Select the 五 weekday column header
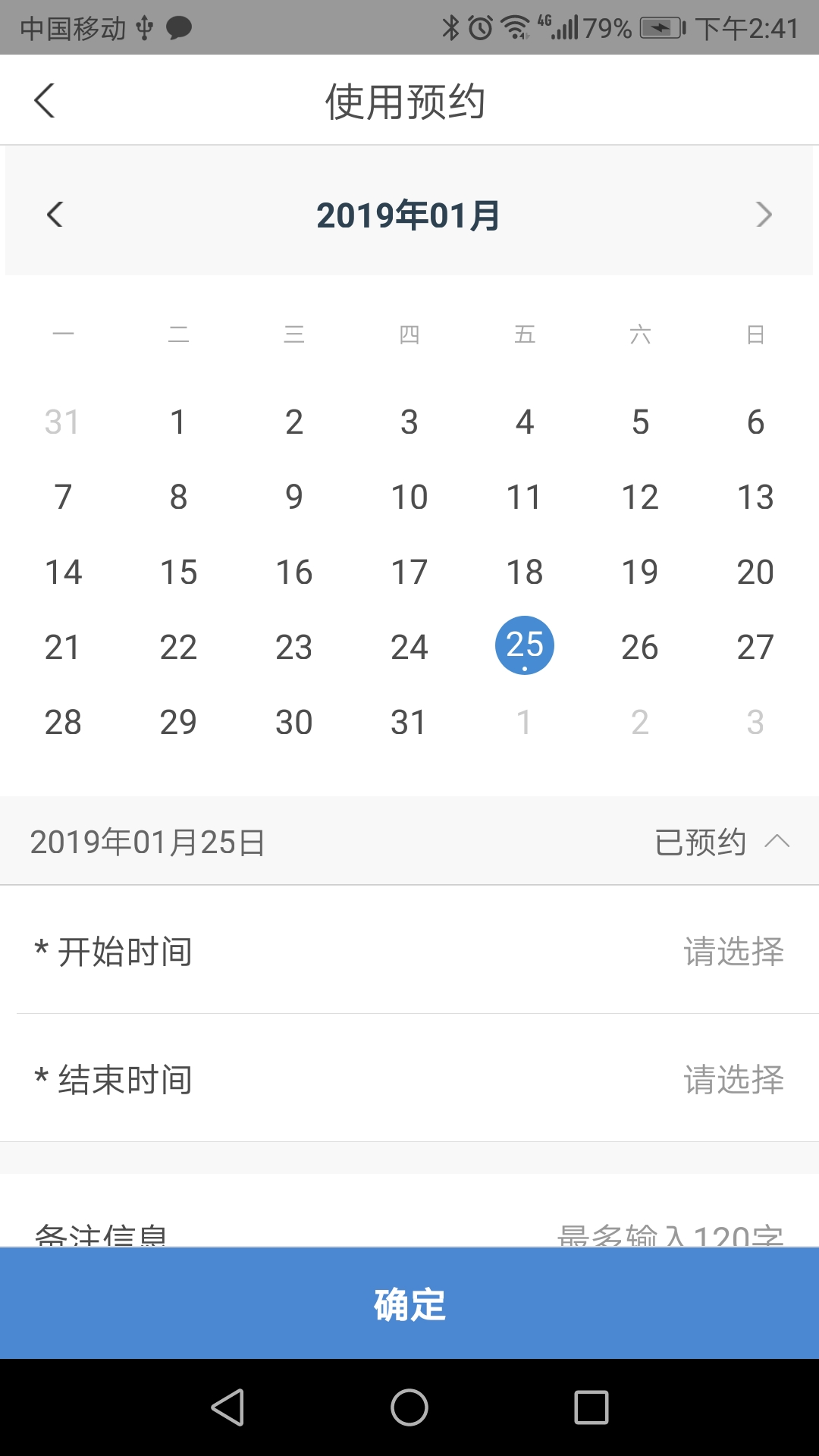819x1456 pixels. point(525,334)
